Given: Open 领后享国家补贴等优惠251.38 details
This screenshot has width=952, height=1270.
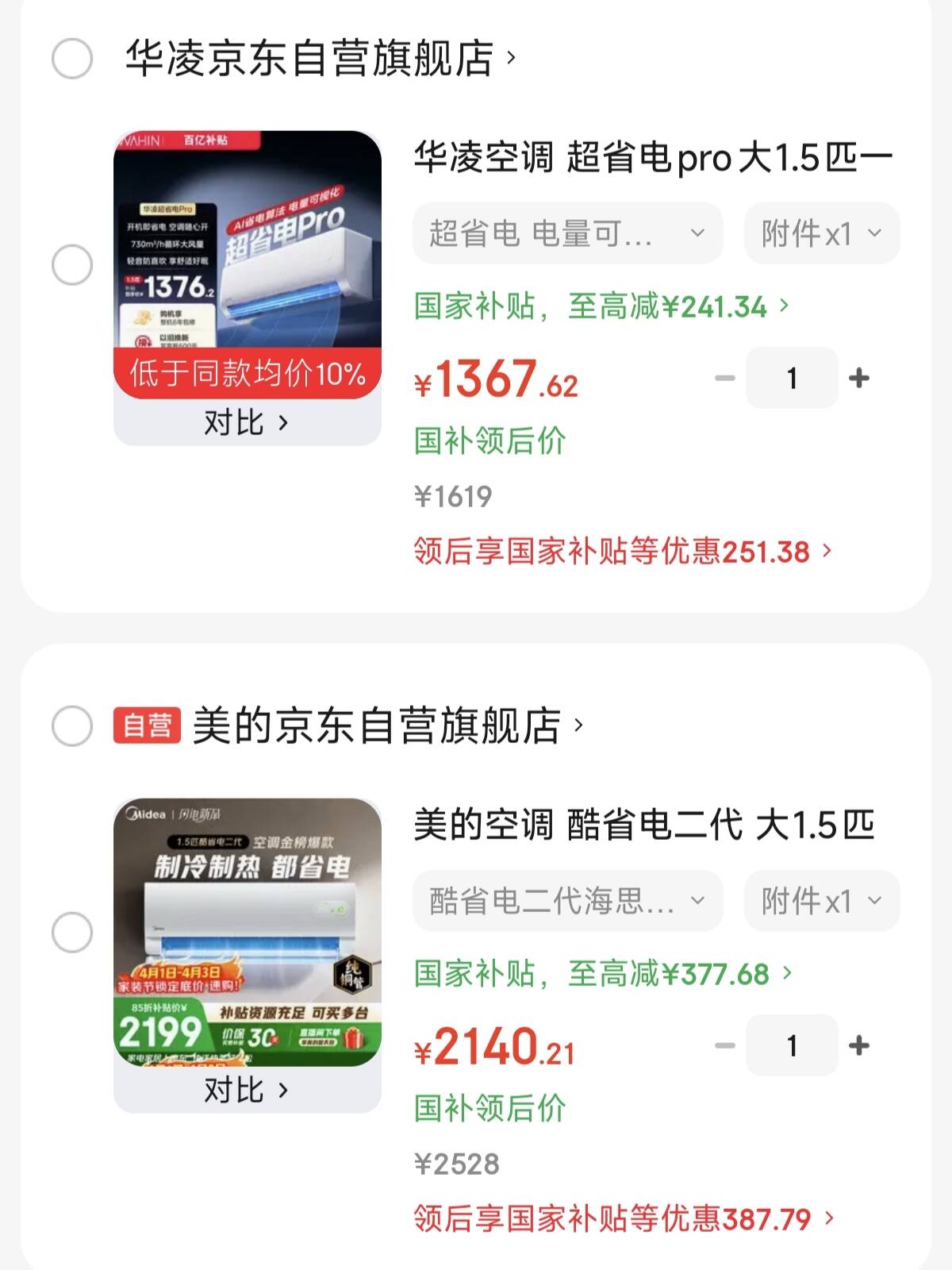Looking at the screenshot, I should 622,552.
